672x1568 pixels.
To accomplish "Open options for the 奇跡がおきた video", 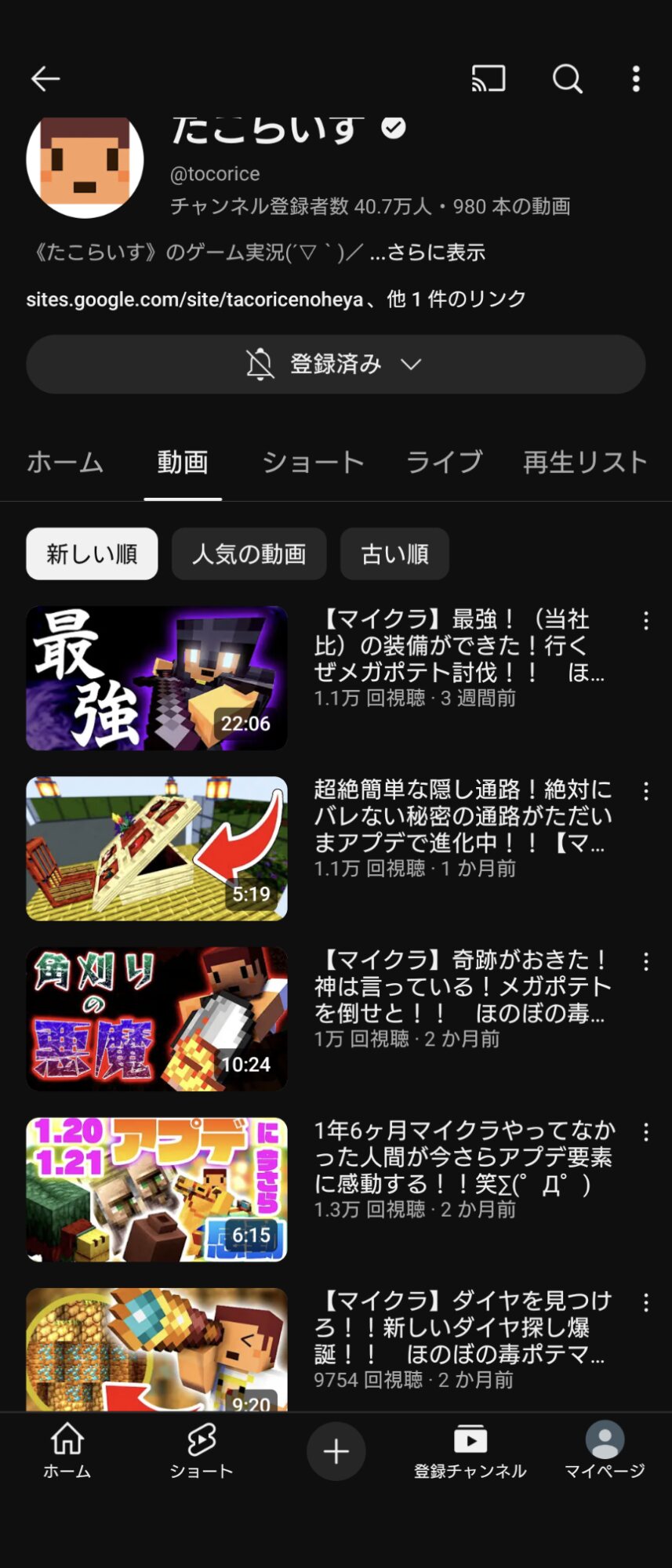I will (x=646, y=962).
